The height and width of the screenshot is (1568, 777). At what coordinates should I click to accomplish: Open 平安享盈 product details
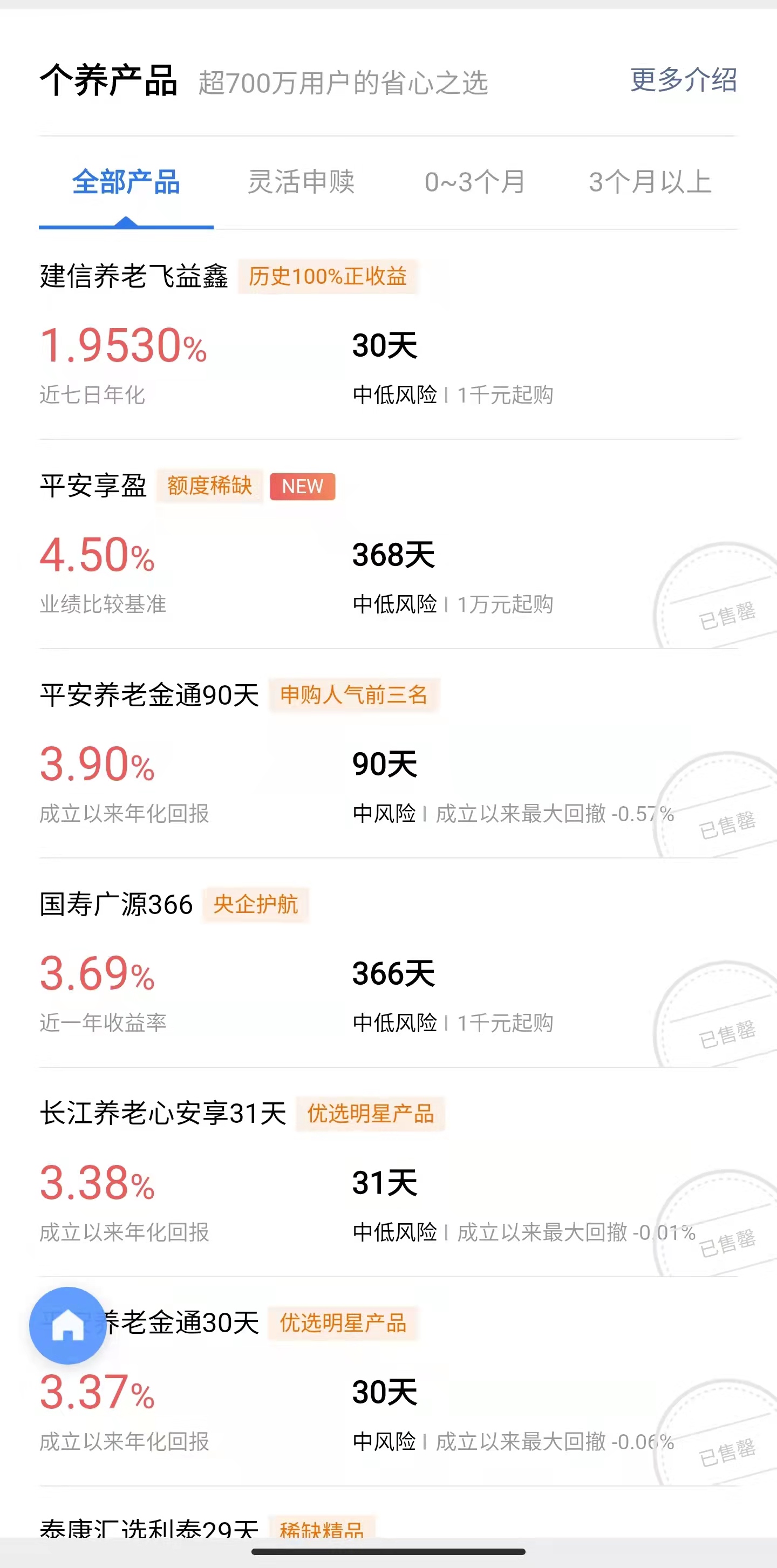[x=94, y=486]
